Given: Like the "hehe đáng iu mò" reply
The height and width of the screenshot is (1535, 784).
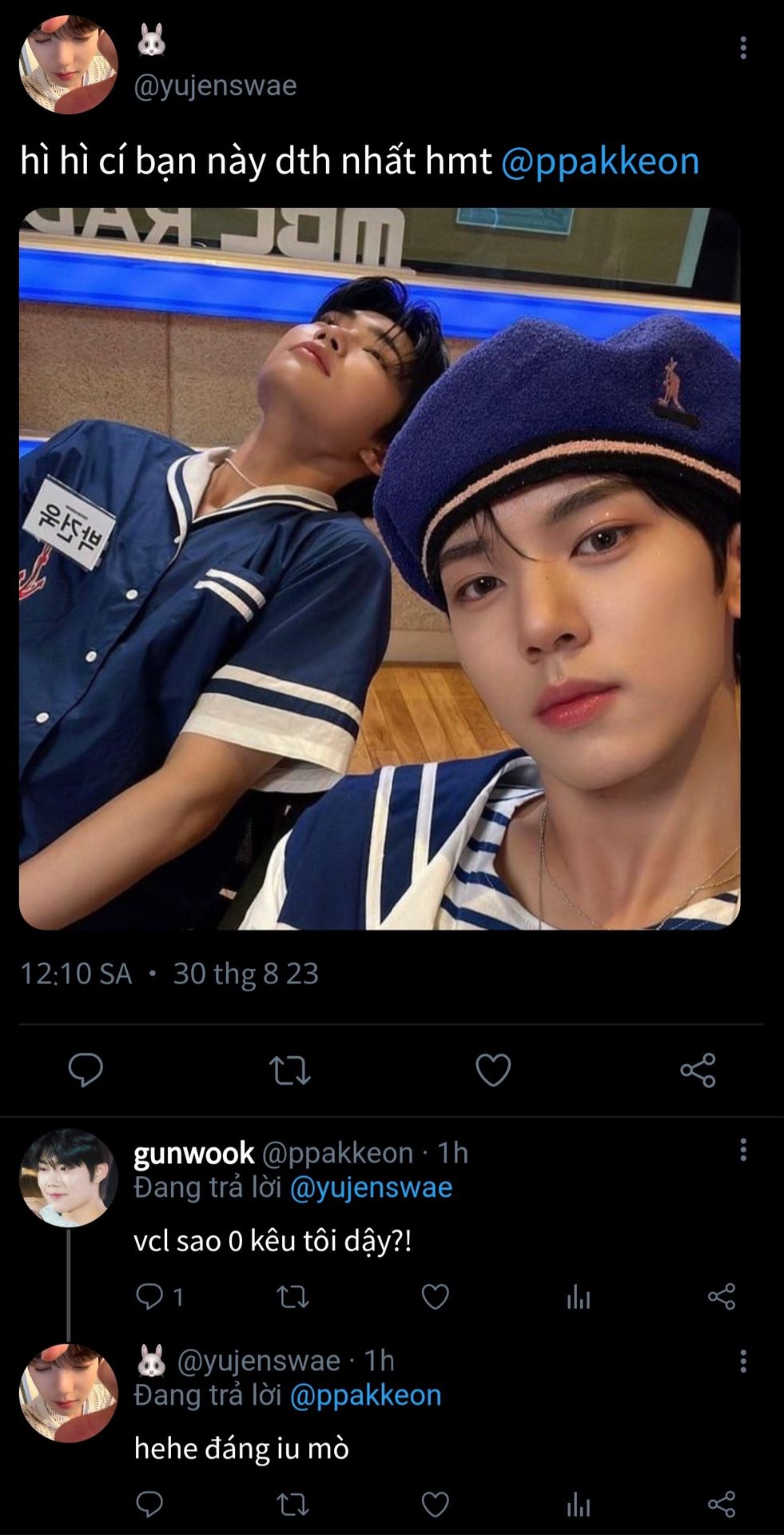Looking at the screenshot, I should 435,1505.
